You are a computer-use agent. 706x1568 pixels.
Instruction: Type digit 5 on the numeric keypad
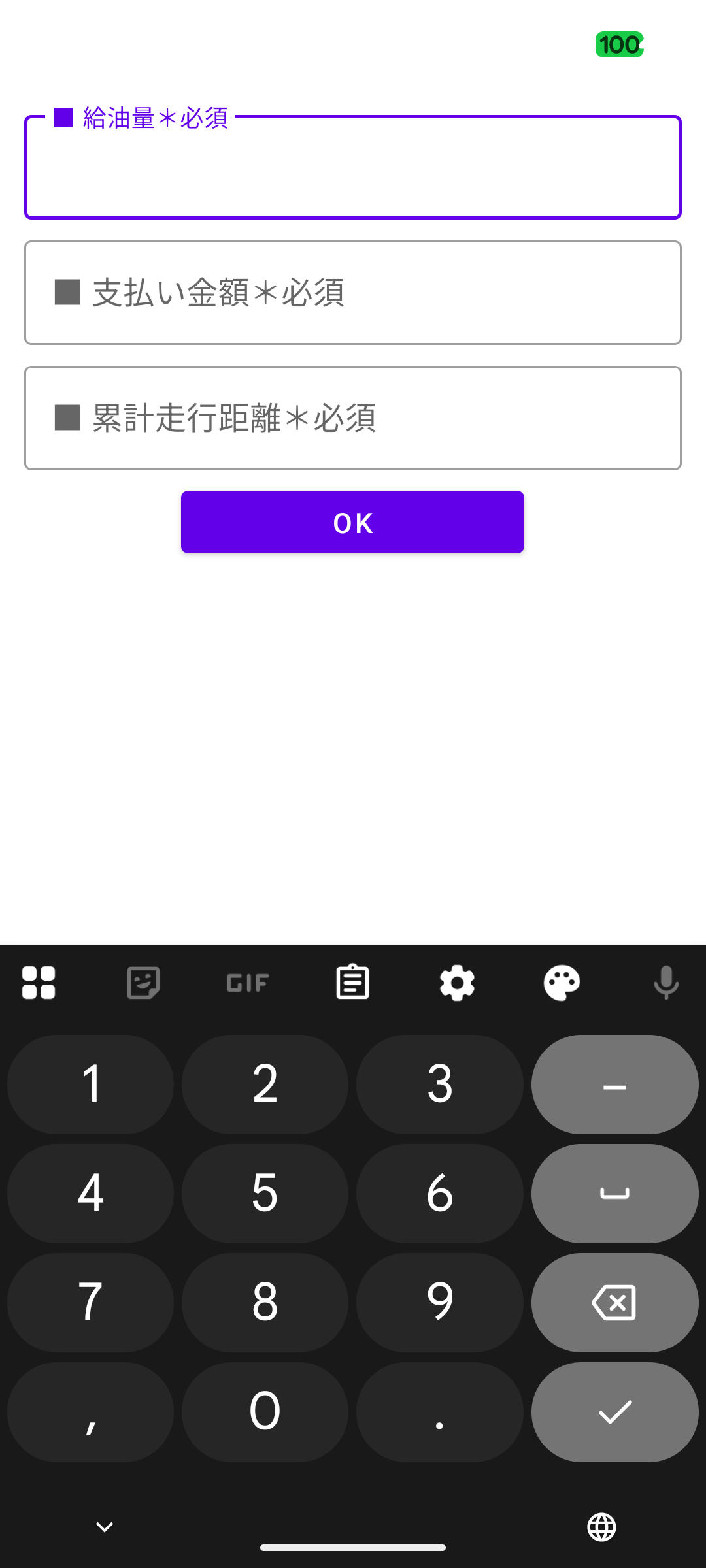pos(265,1194)
